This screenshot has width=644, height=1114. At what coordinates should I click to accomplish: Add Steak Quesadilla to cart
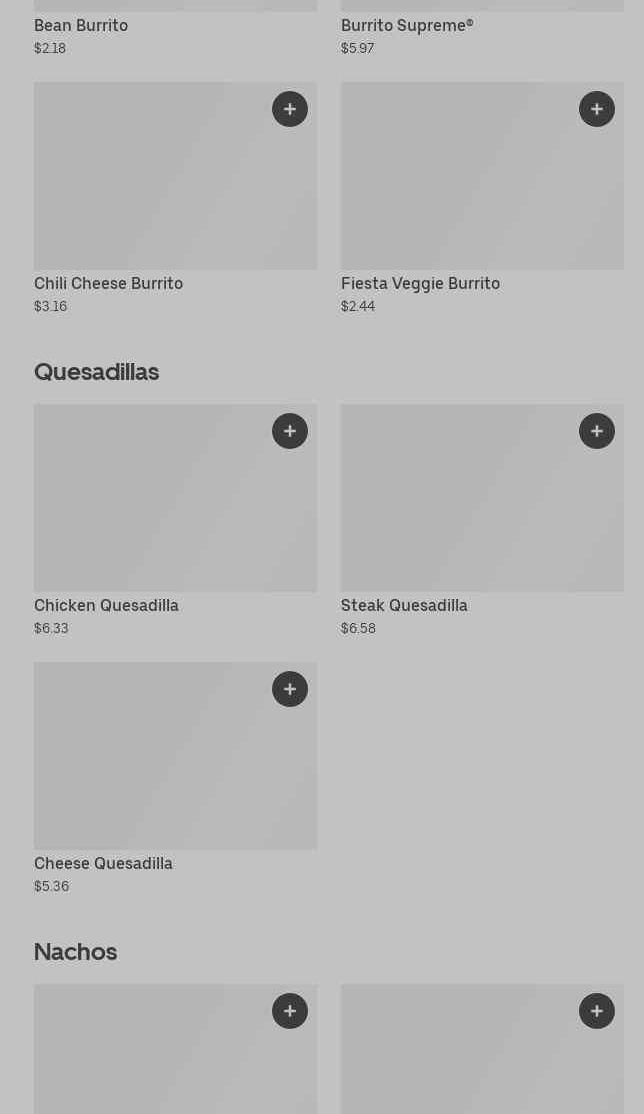click(x=597, y=431)
